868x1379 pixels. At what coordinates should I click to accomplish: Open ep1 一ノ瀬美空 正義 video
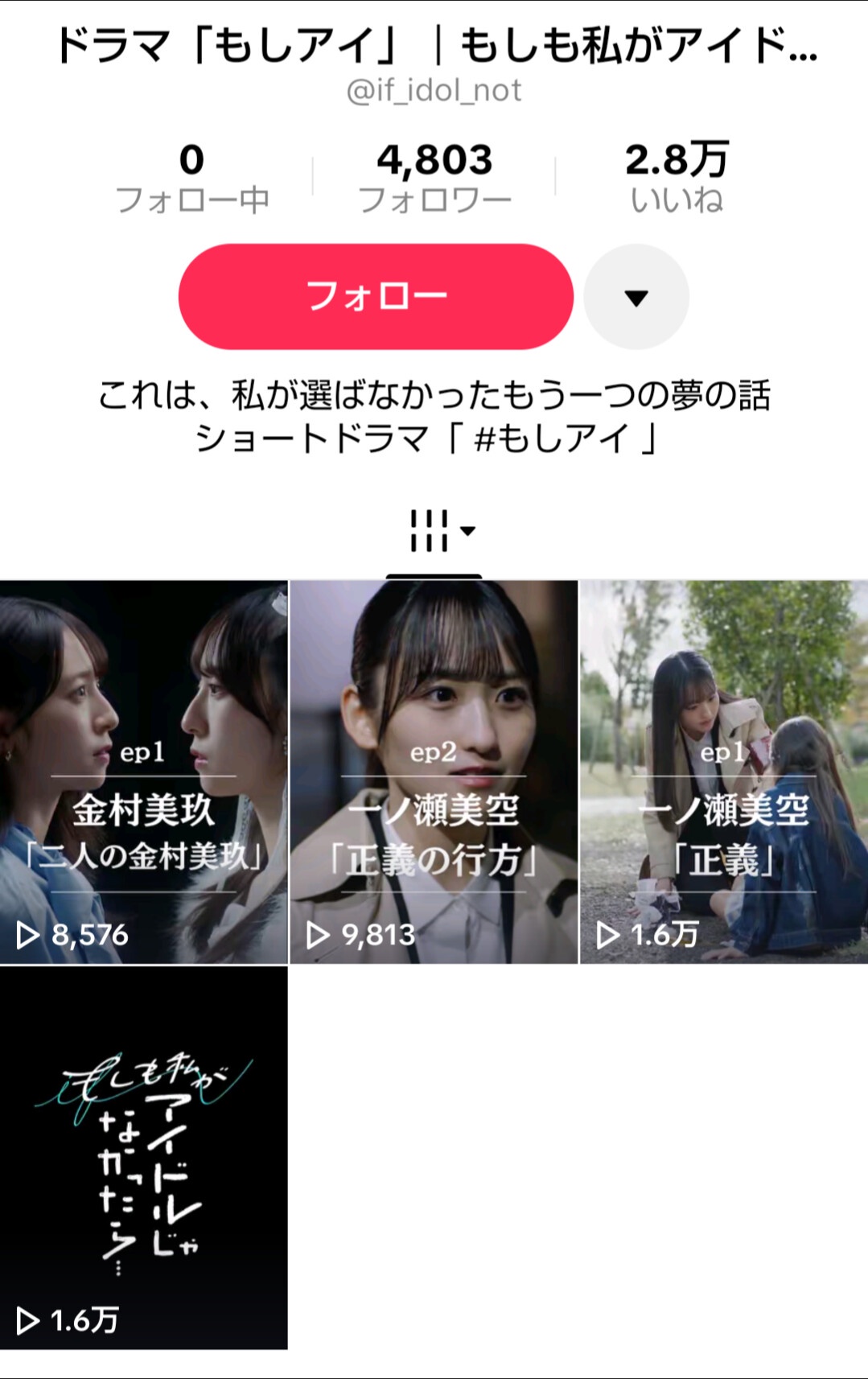coord(724,771)
